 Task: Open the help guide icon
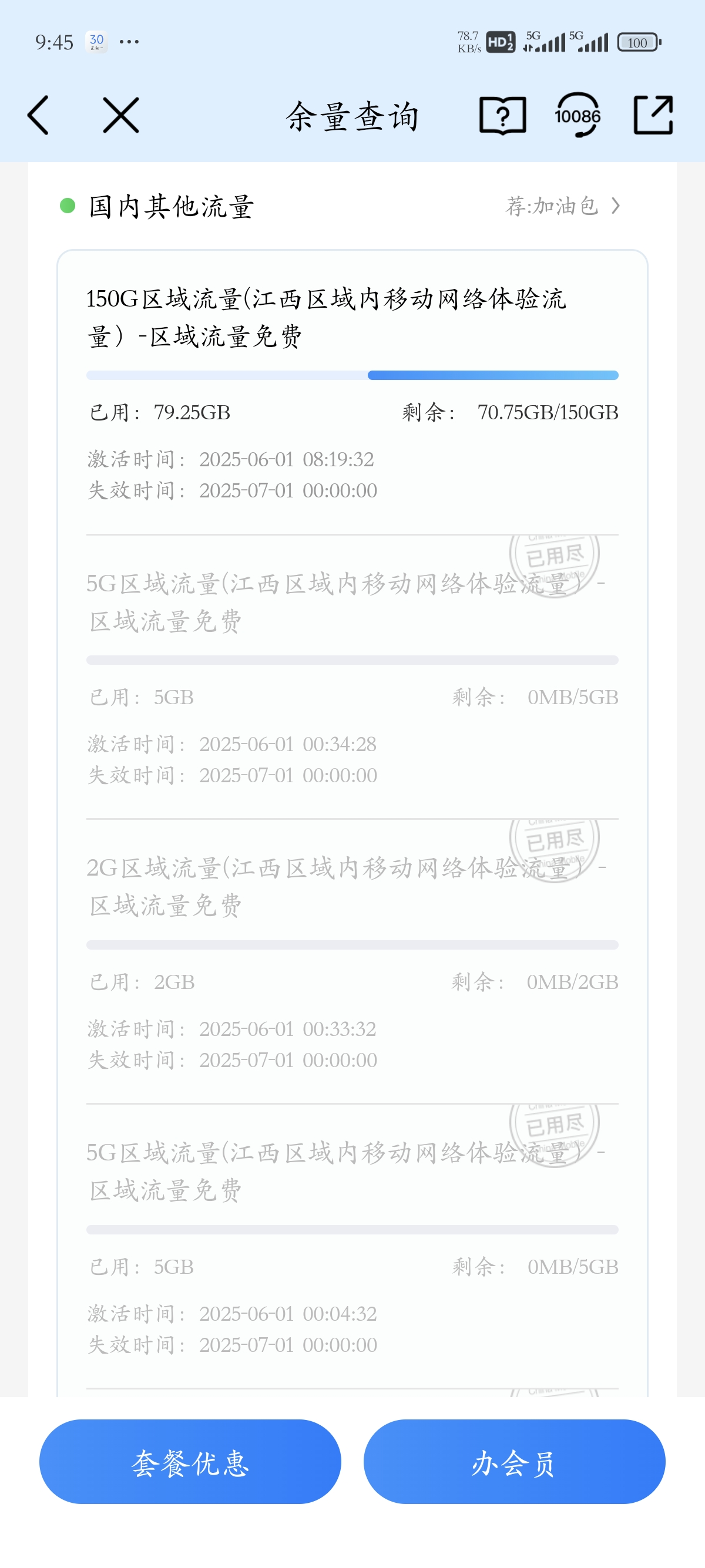[x=502, y=115]
